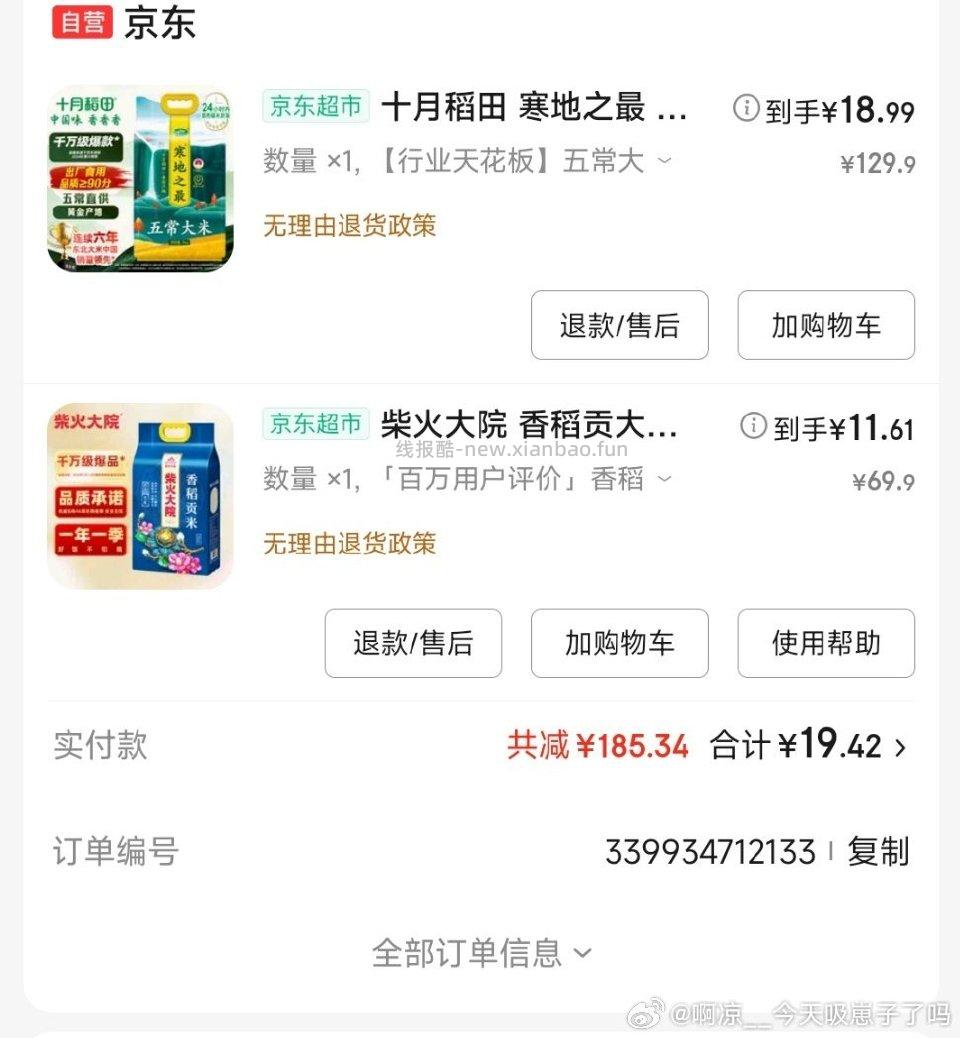Open 使用帮助 for the 柴火大院 order
Screen dimensions: 960x1038
826,643
